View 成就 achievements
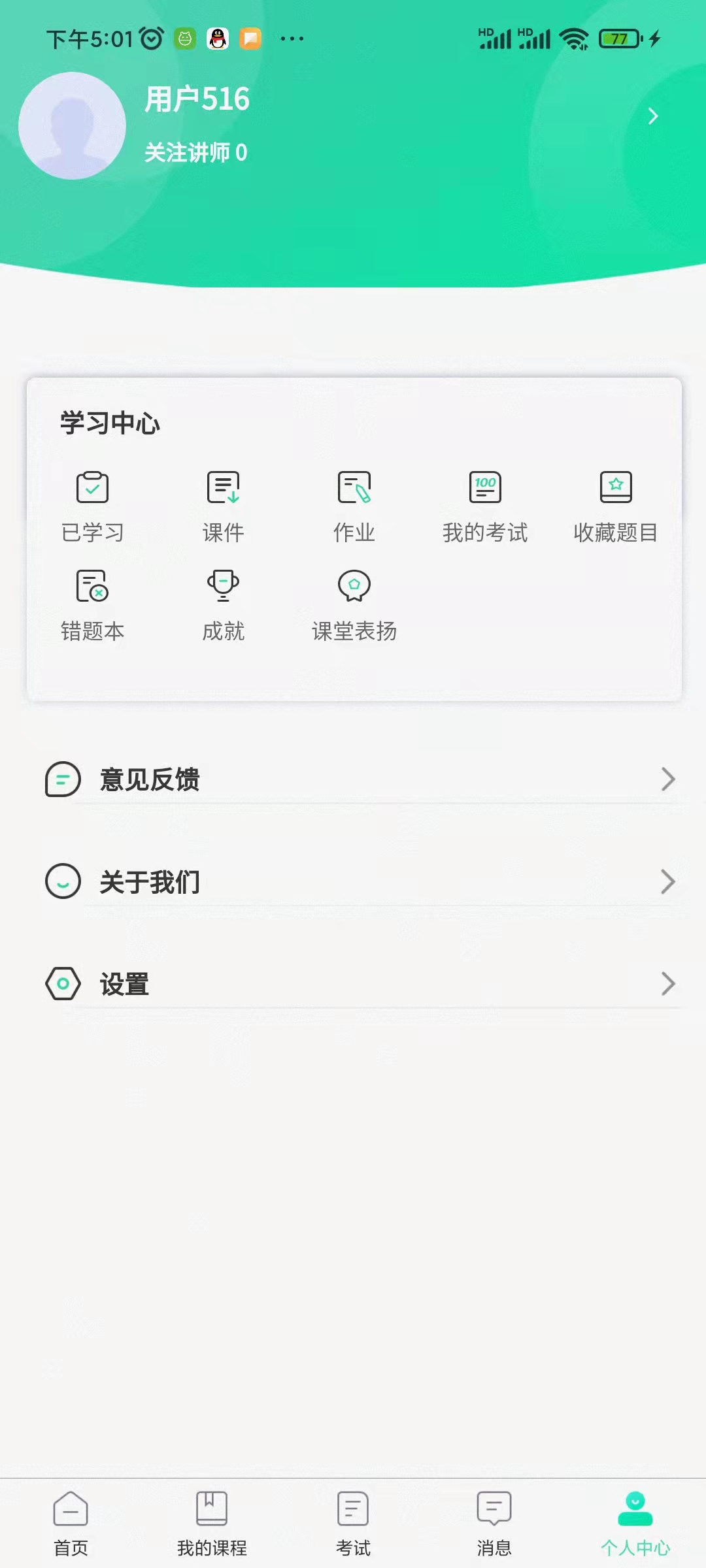The height and width of the screenshot is (1568, 706). point(223,604)
